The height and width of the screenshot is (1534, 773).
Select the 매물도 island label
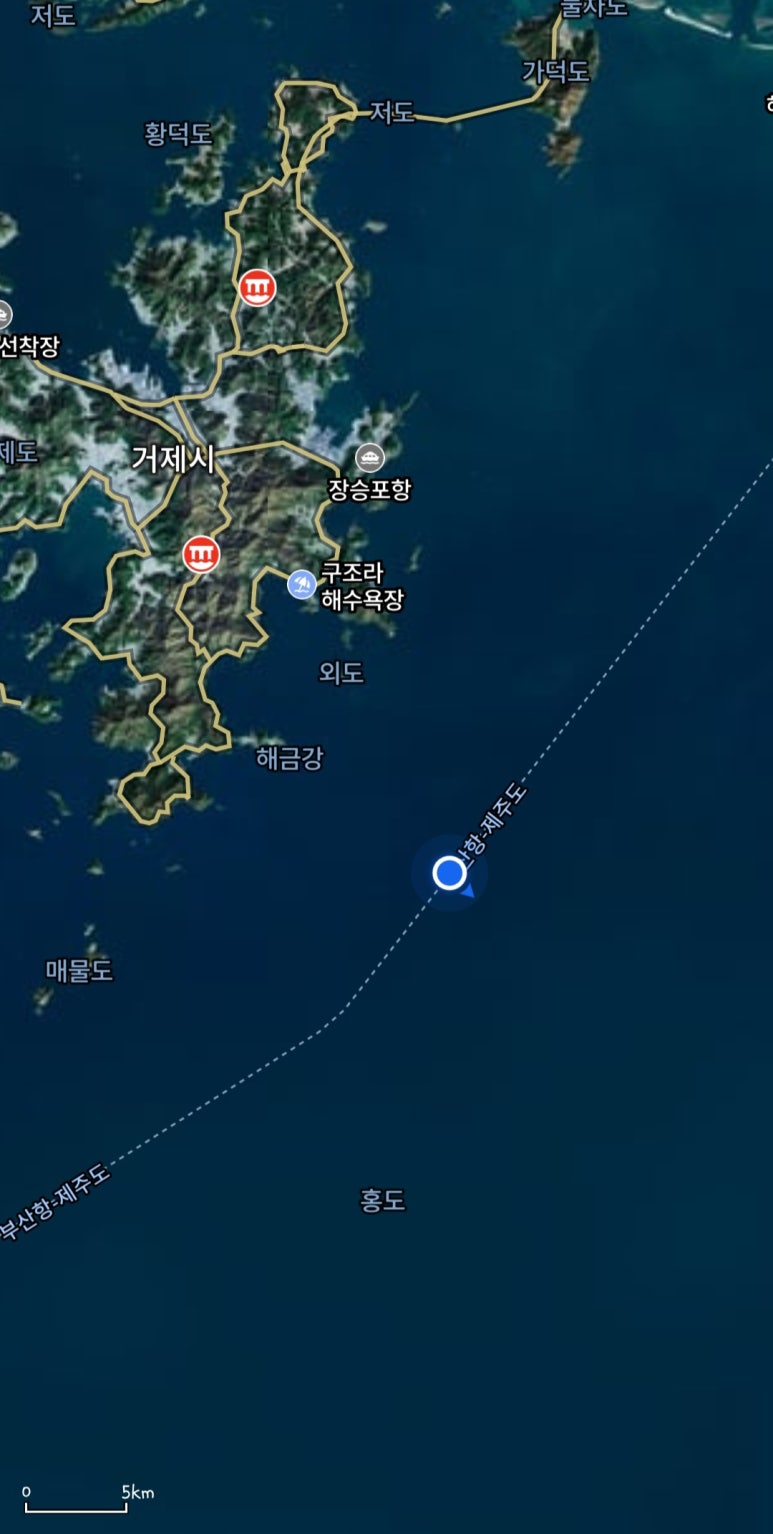point(79,970)
